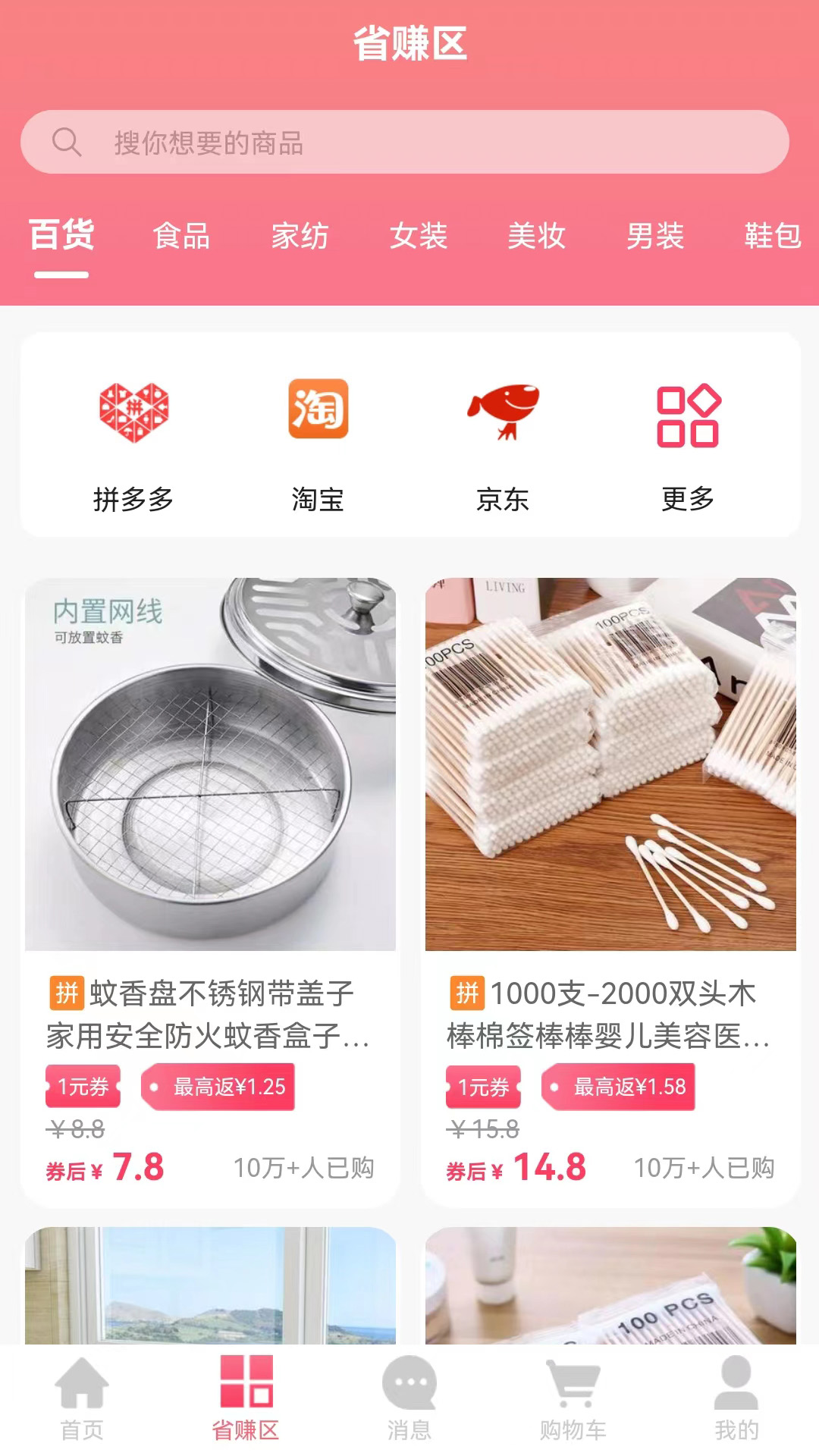Open the 消息 tab

[409, 1399]
